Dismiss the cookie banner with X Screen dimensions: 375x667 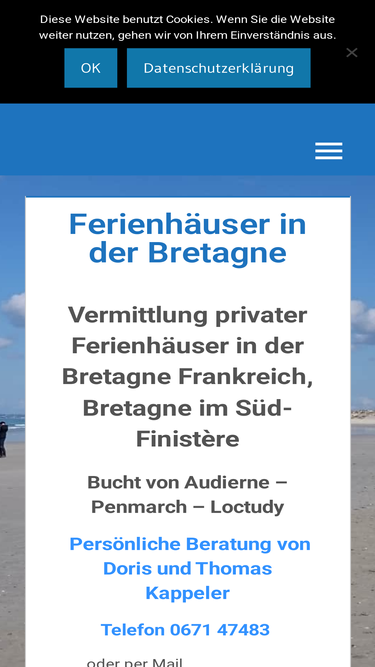point(352,52)
